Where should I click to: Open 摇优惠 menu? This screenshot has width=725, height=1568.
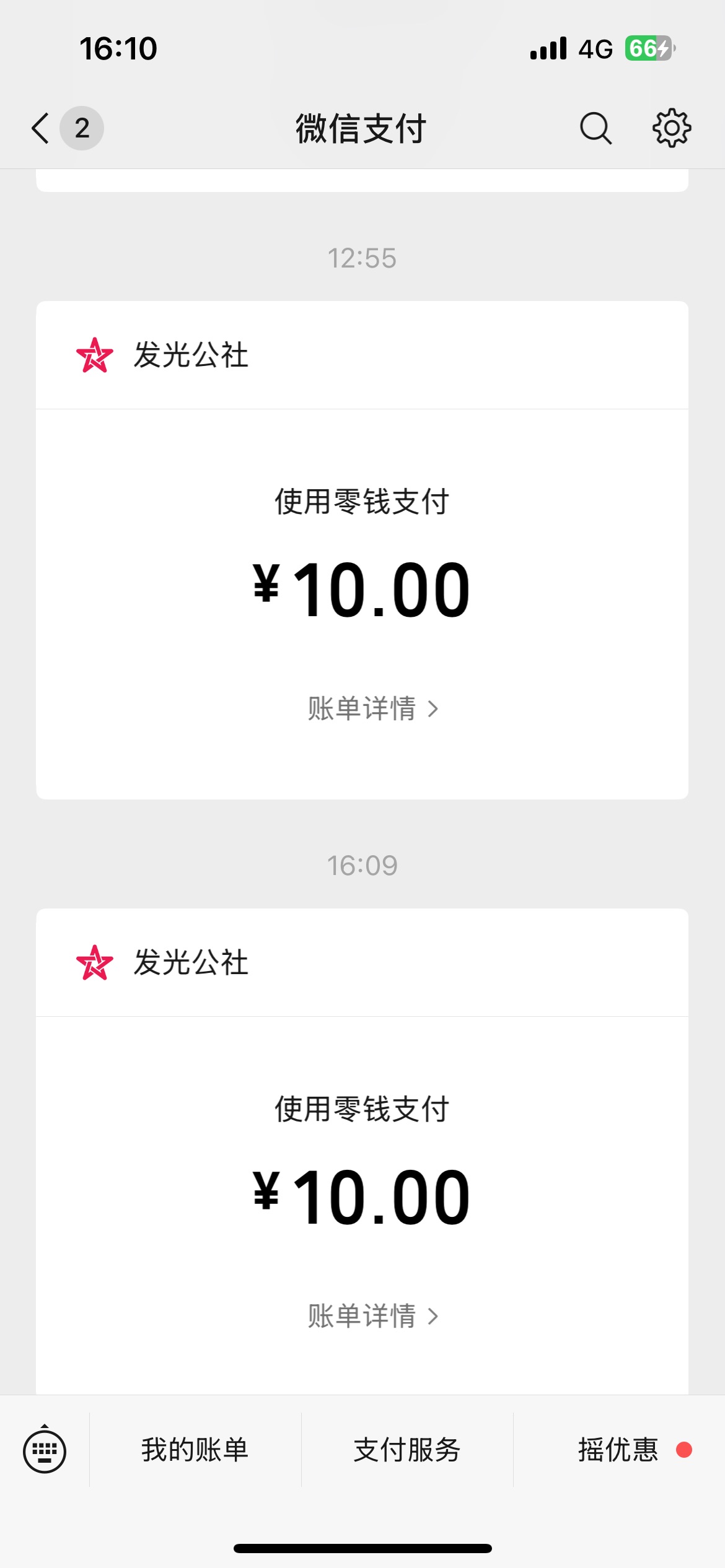click(x=619, y=1450)
